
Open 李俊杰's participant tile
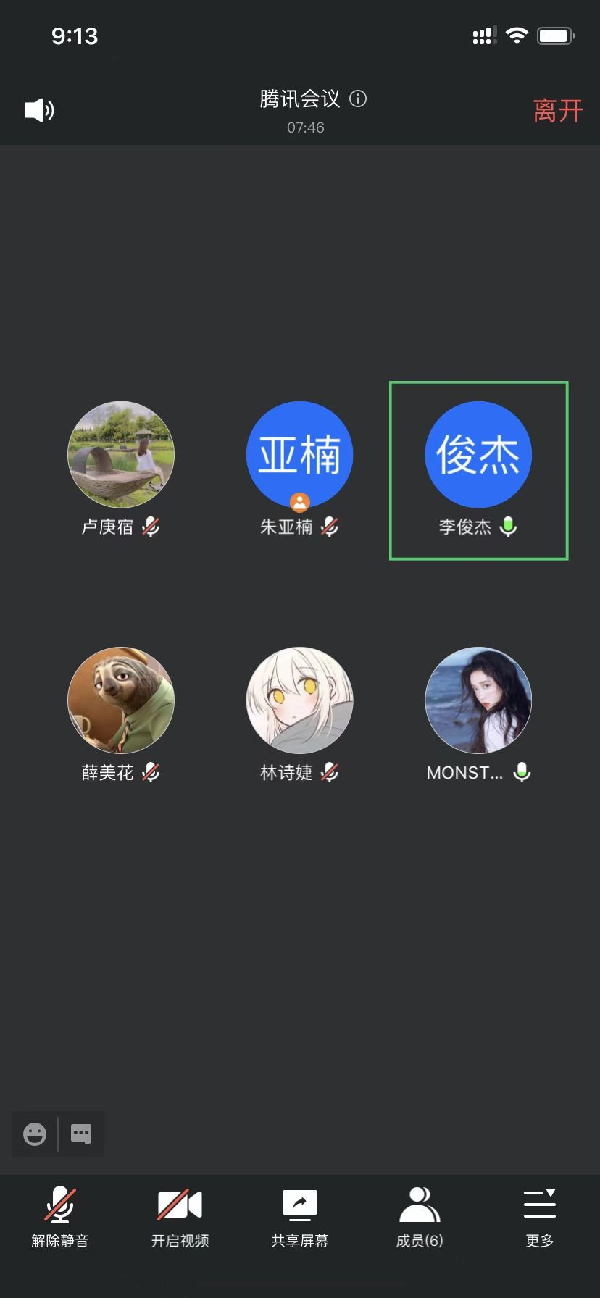[478, 455]
